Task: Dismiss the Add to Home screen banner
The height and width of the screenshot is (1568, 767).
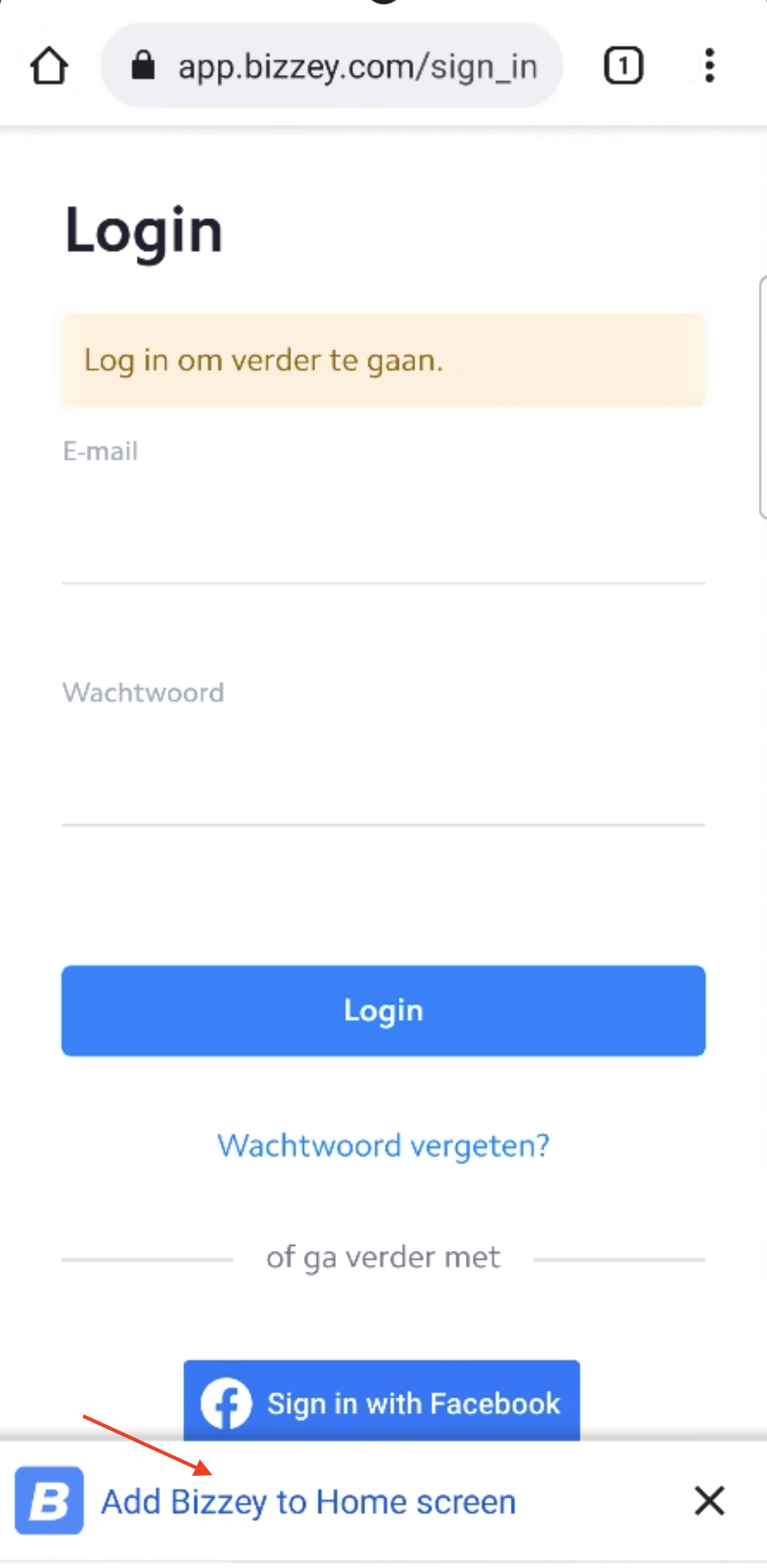Action: 709,1502
